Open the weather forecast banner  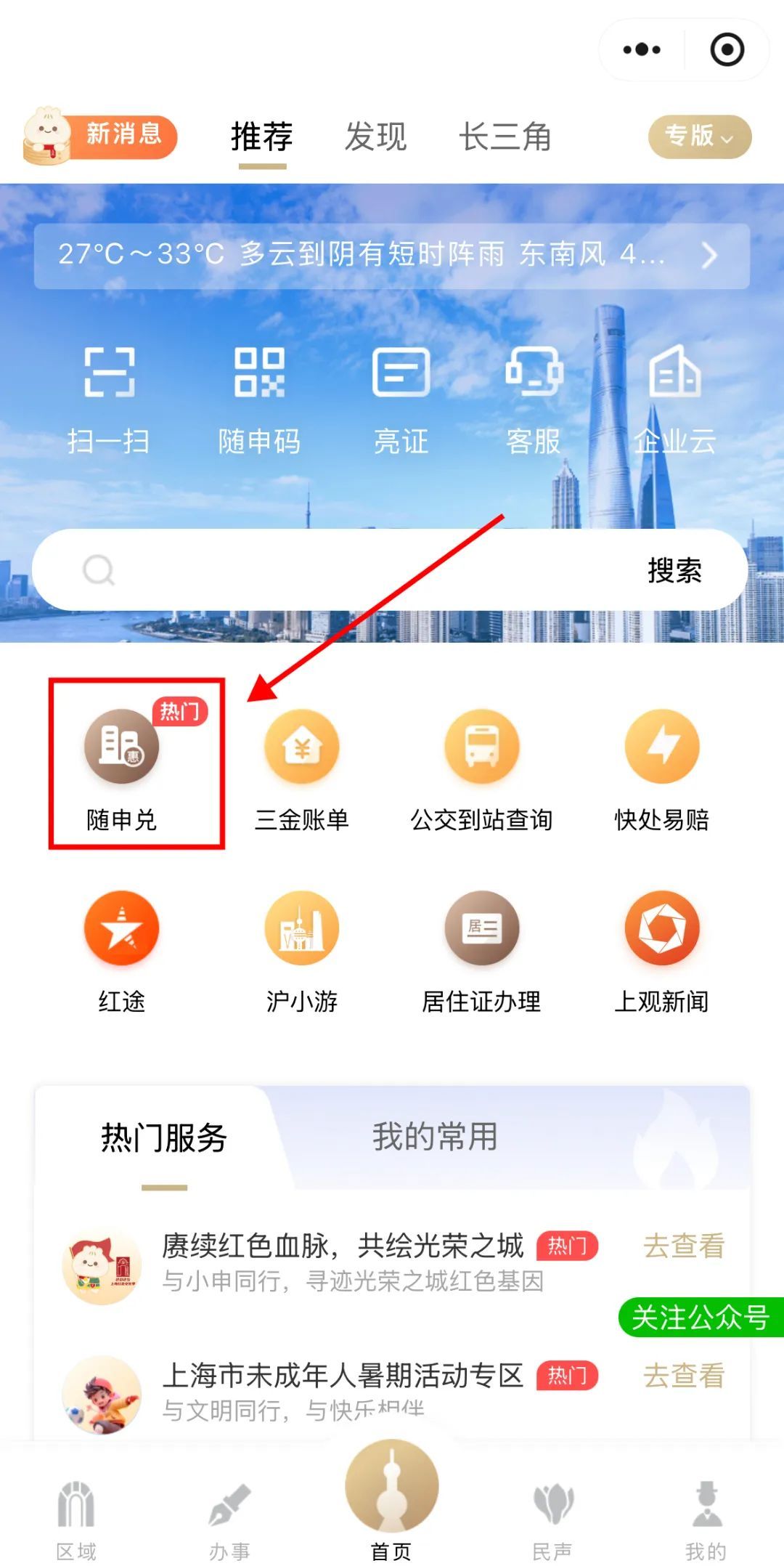click(x=391, y=255)
